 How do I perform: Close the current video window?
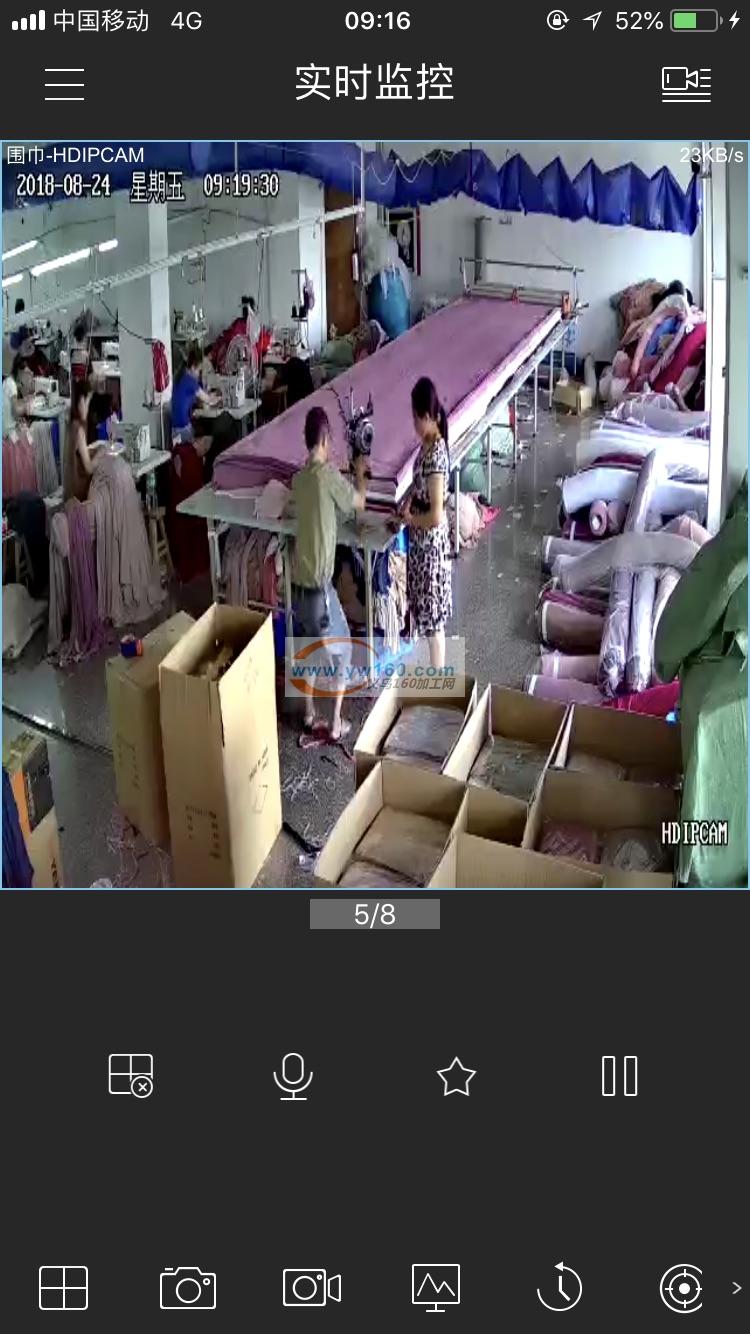pyautogui.click(x=131, y=1076)
